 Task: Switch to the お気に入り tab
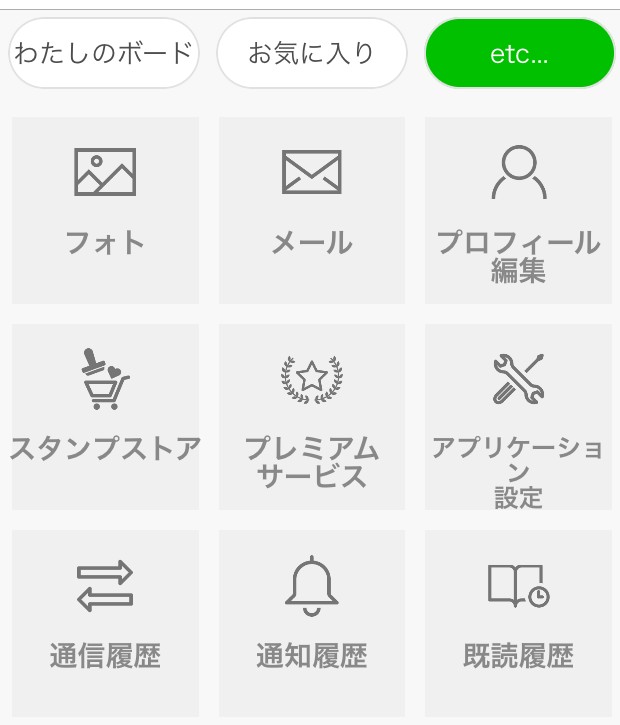click(x=312, y=53)
